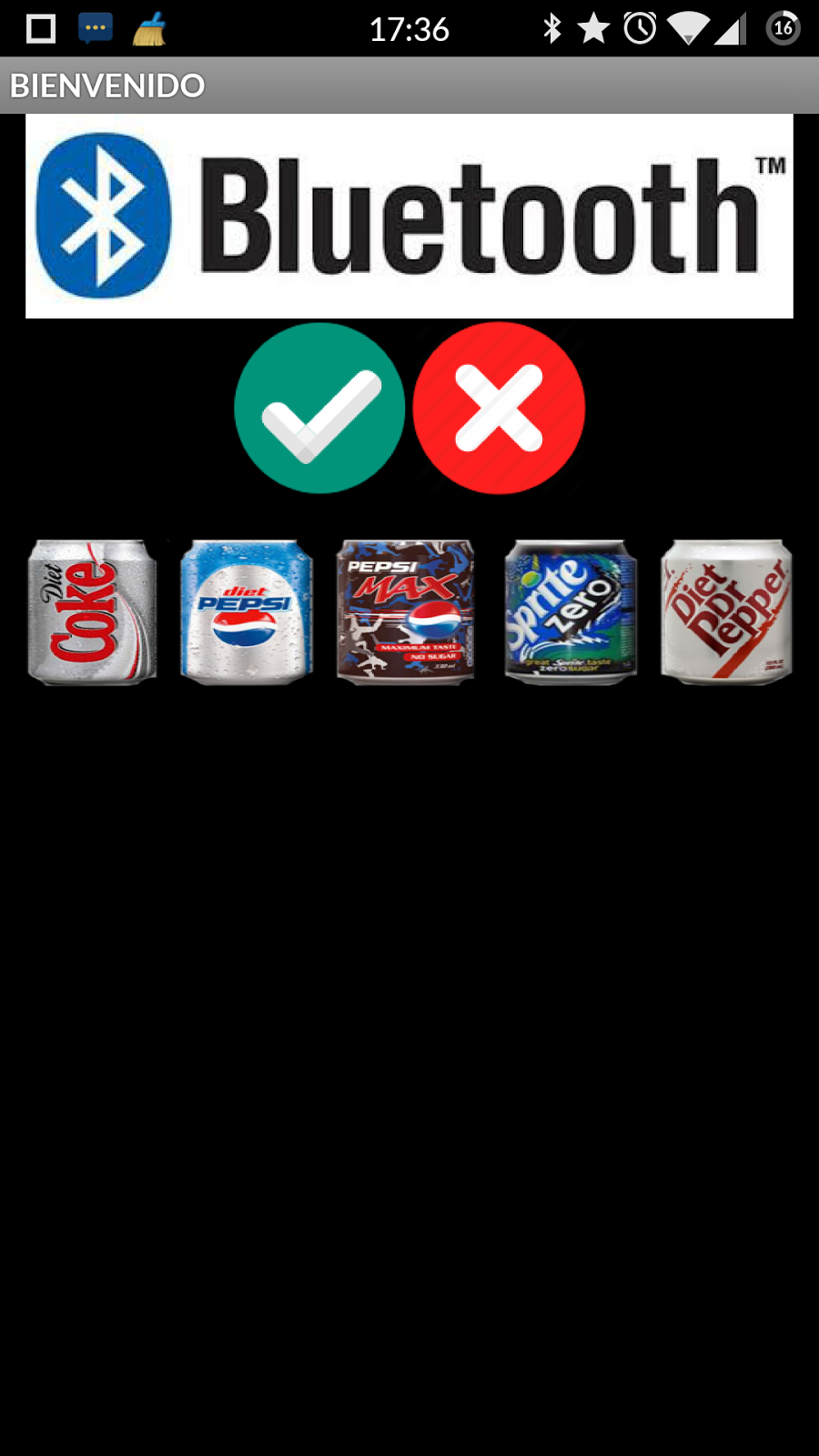Tap the green checkmark button
The height and width of the screenshot is (1456, 819).
coord(319,408)
